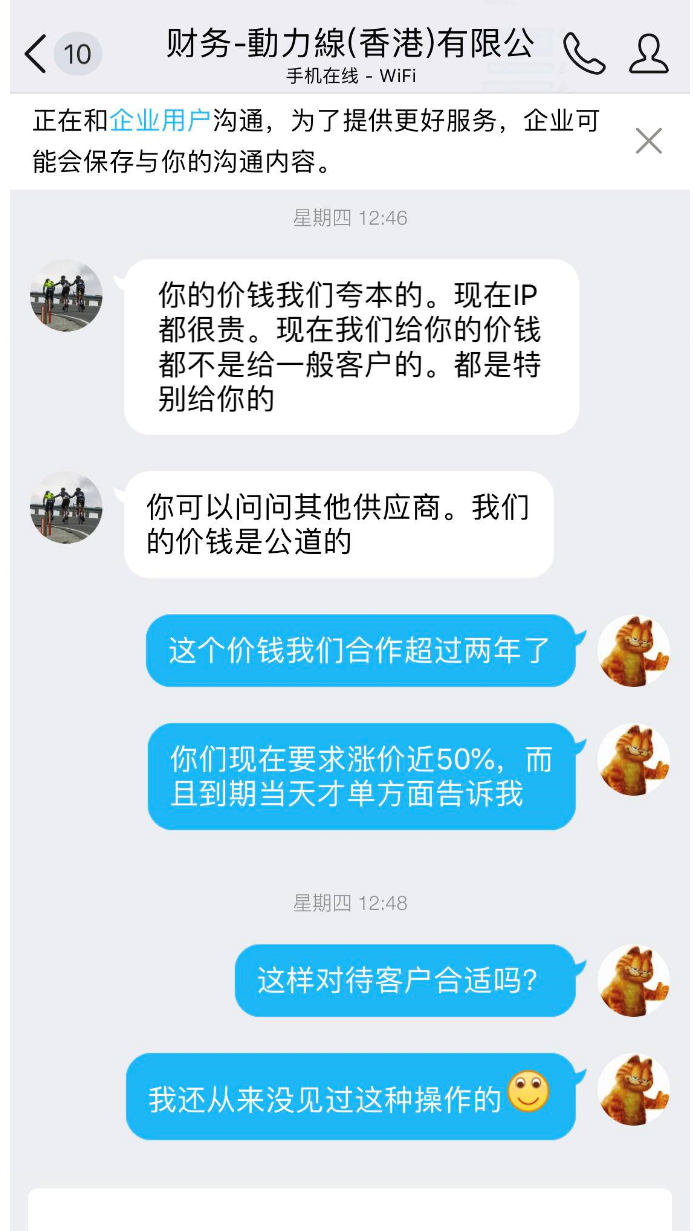Open the 企业用户 link
Screen dimensions: 693x1231
pyautogui.click(x=160, y=122)
